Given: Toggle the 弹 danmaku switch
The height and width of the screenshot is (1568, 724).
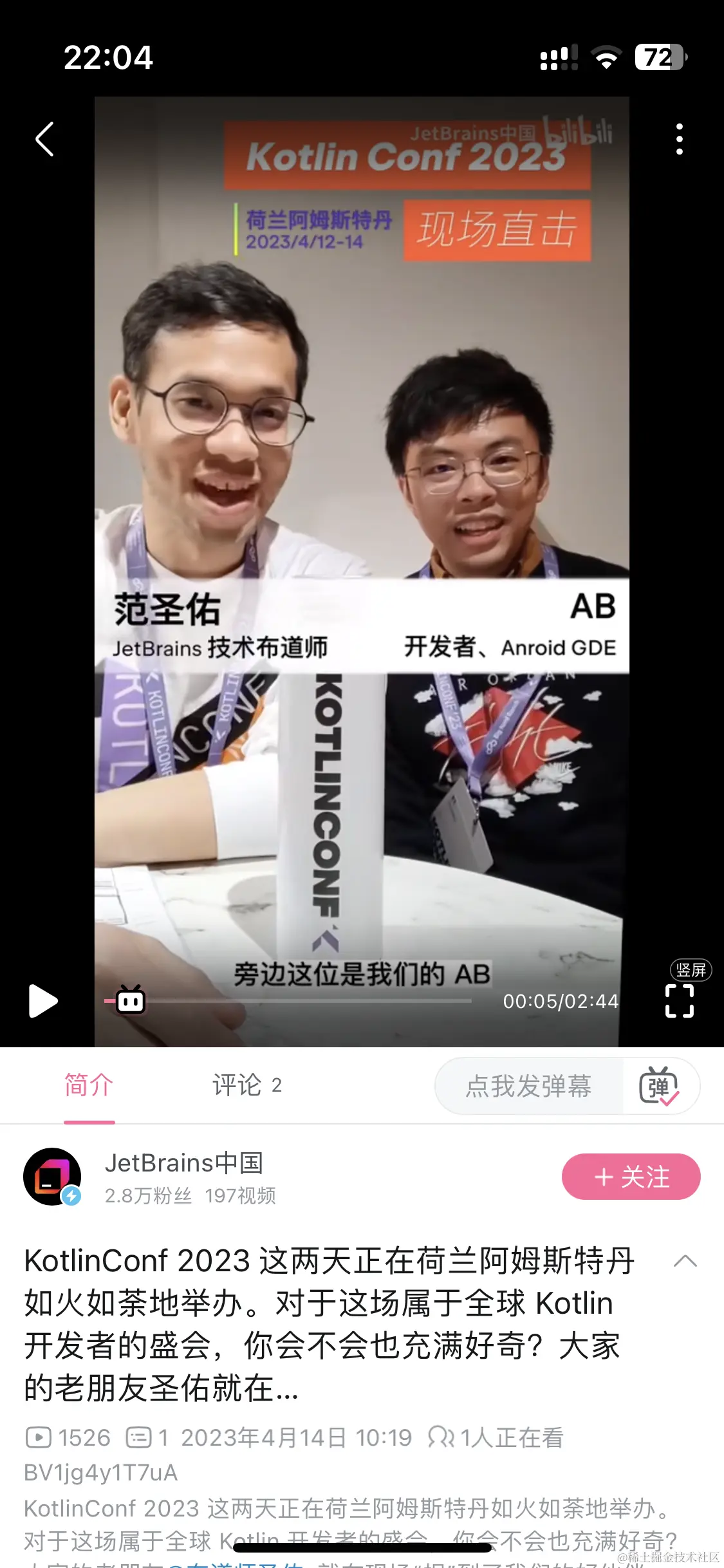Looking at the screenshot, I should pos(658,1087).
